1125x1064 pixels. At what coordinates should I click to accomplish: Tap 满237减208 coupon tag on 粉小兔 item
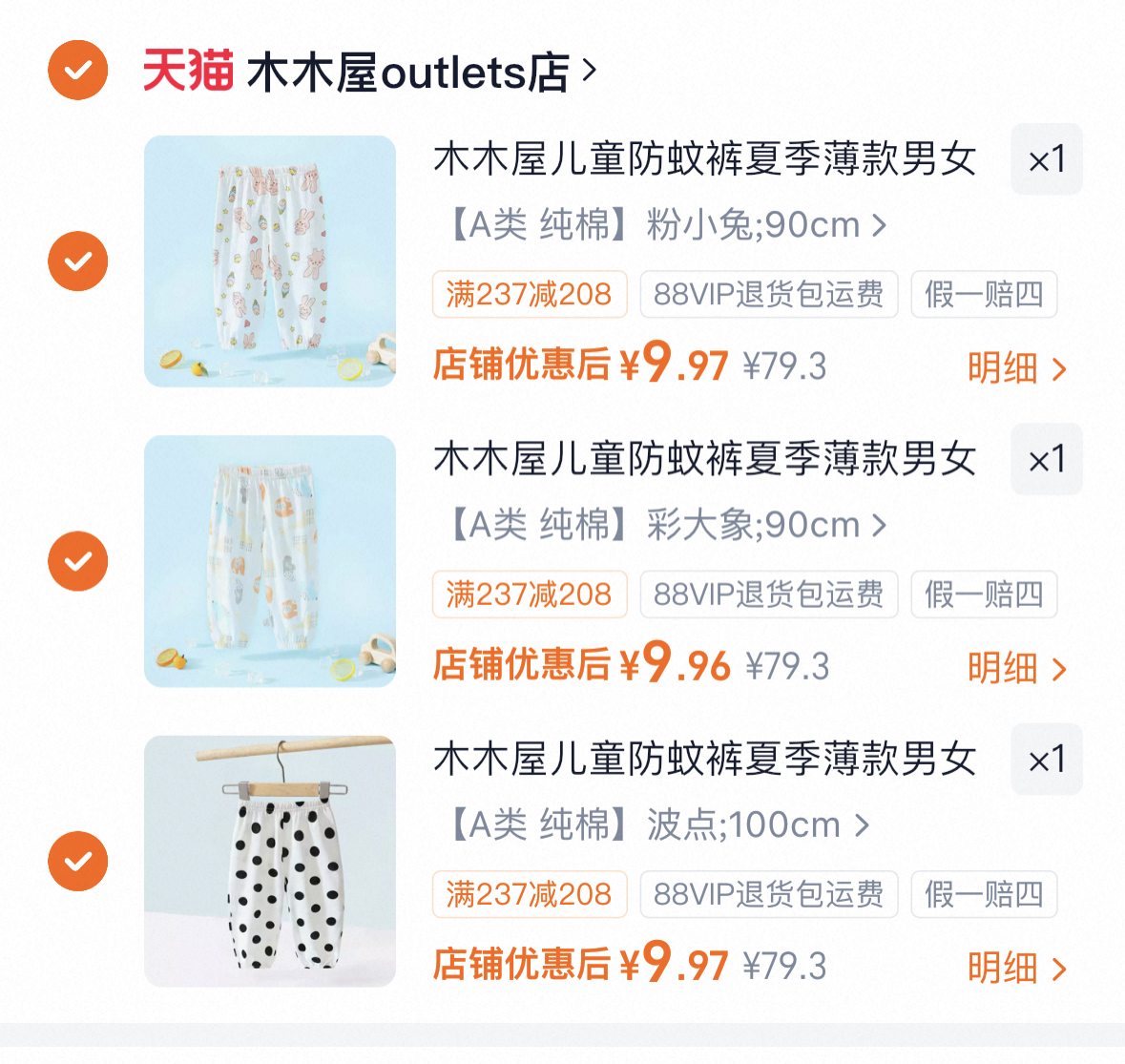[529, 294]
